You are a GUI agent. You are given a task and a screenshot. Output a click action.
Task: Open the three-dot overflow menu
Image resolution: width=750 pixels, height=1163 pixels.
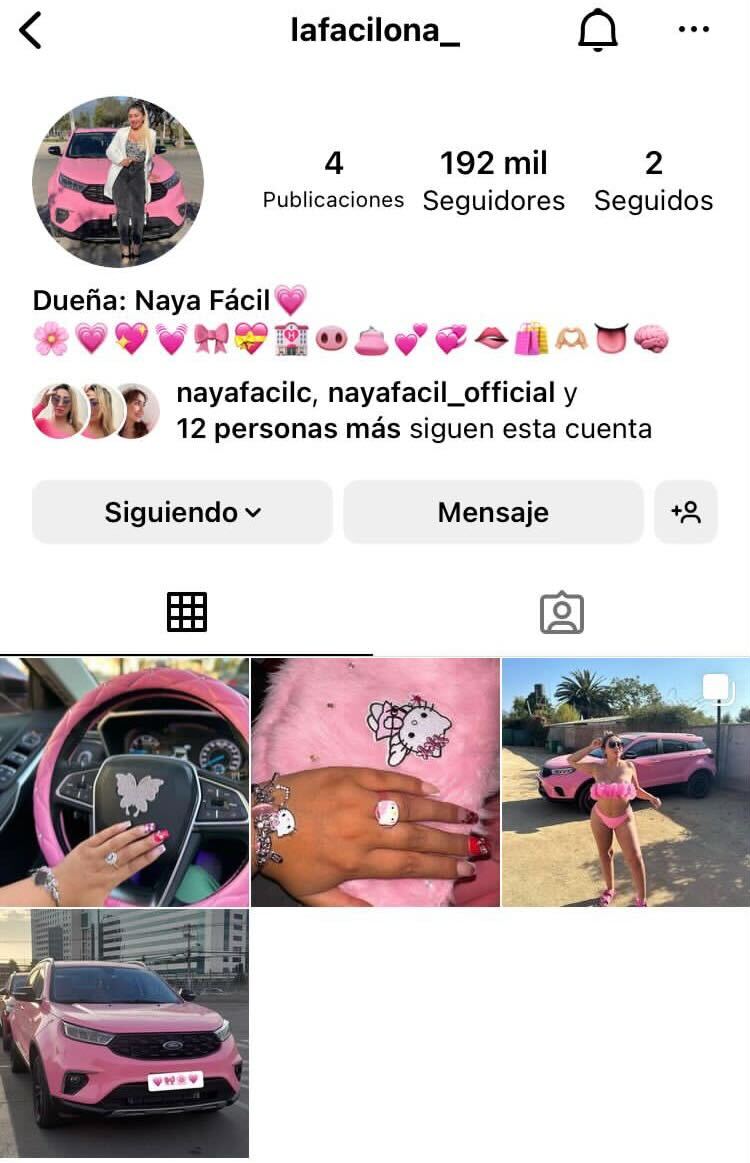pos(693,30)
